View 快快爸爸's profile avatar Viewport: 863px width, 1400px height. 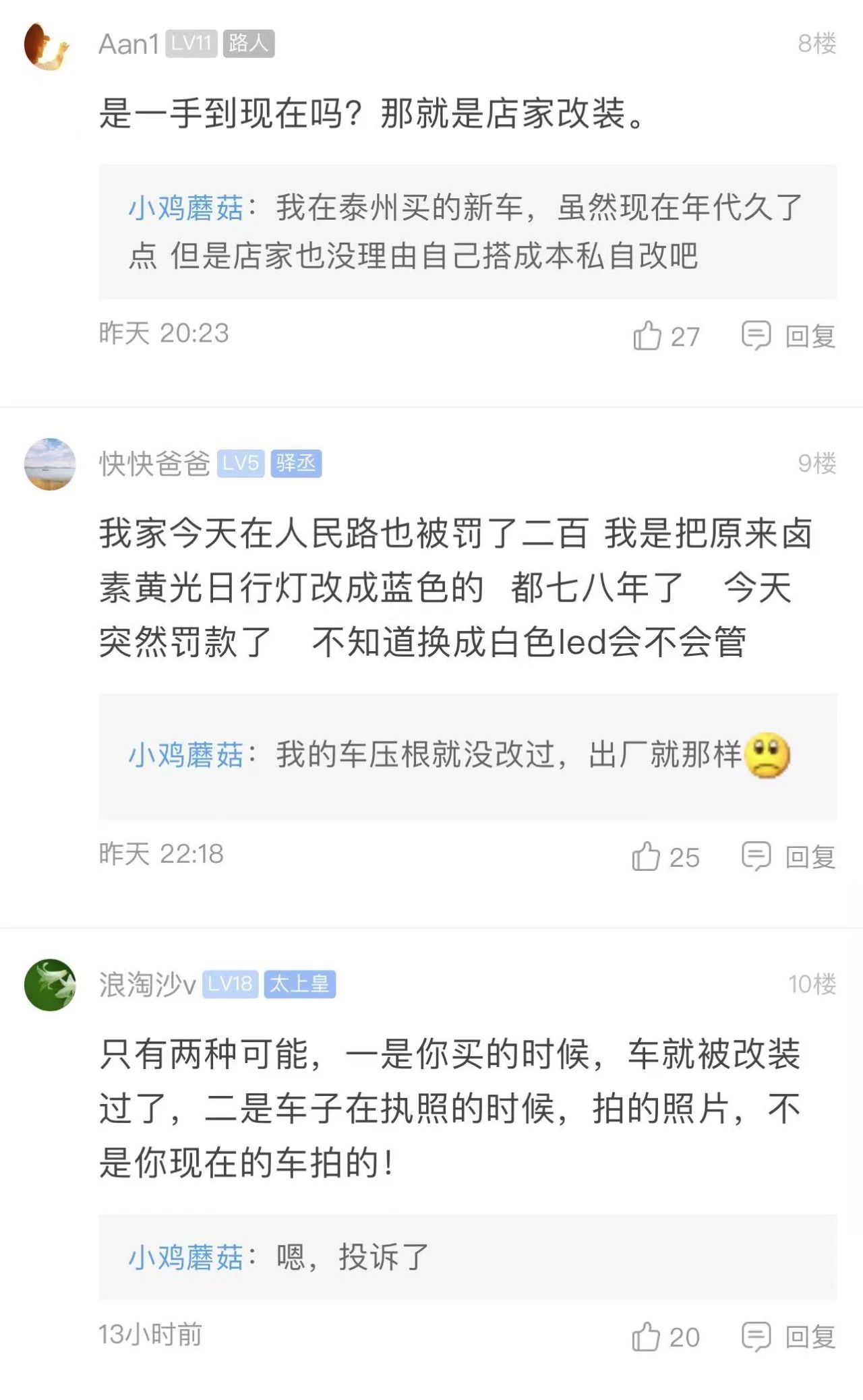(x=50, y=464)
